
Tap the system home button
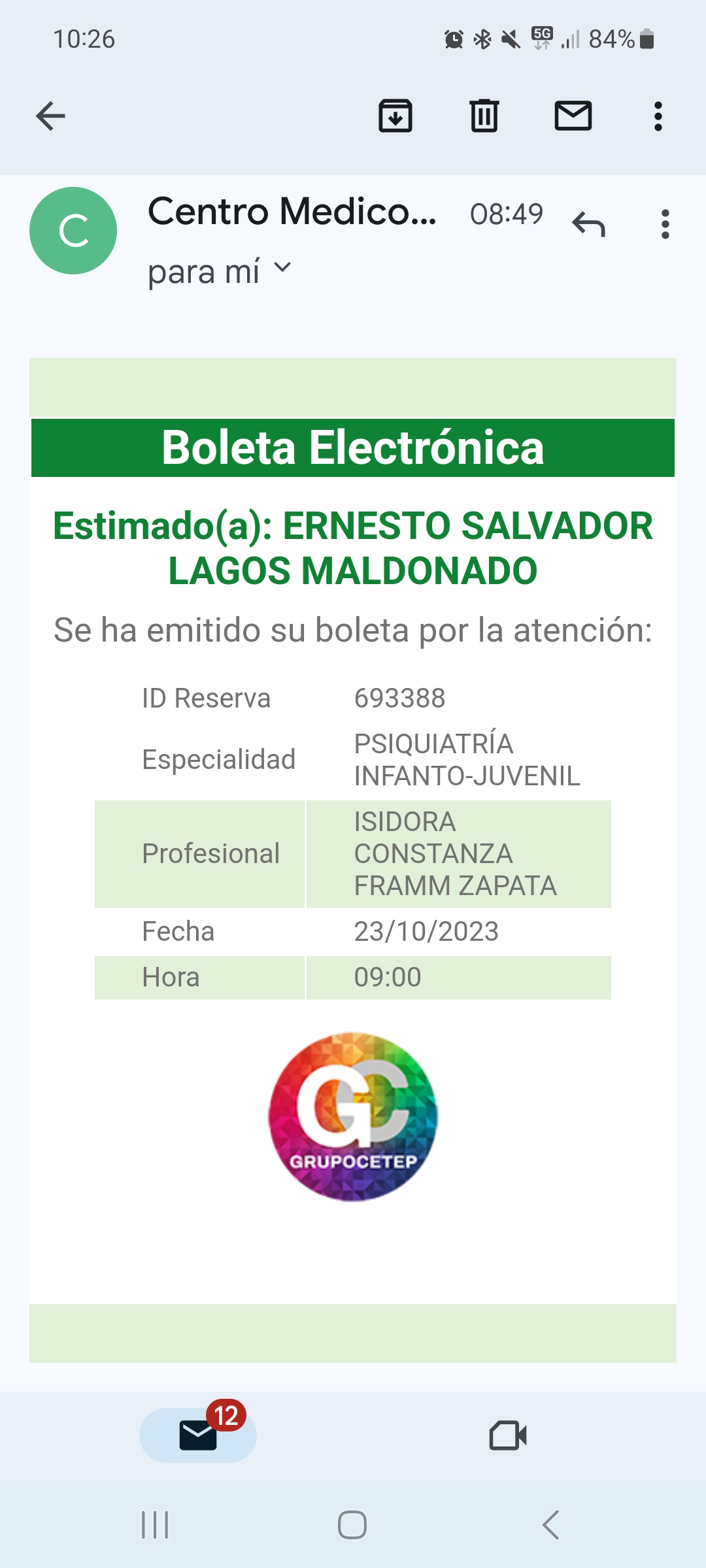tap(352, 1525)
